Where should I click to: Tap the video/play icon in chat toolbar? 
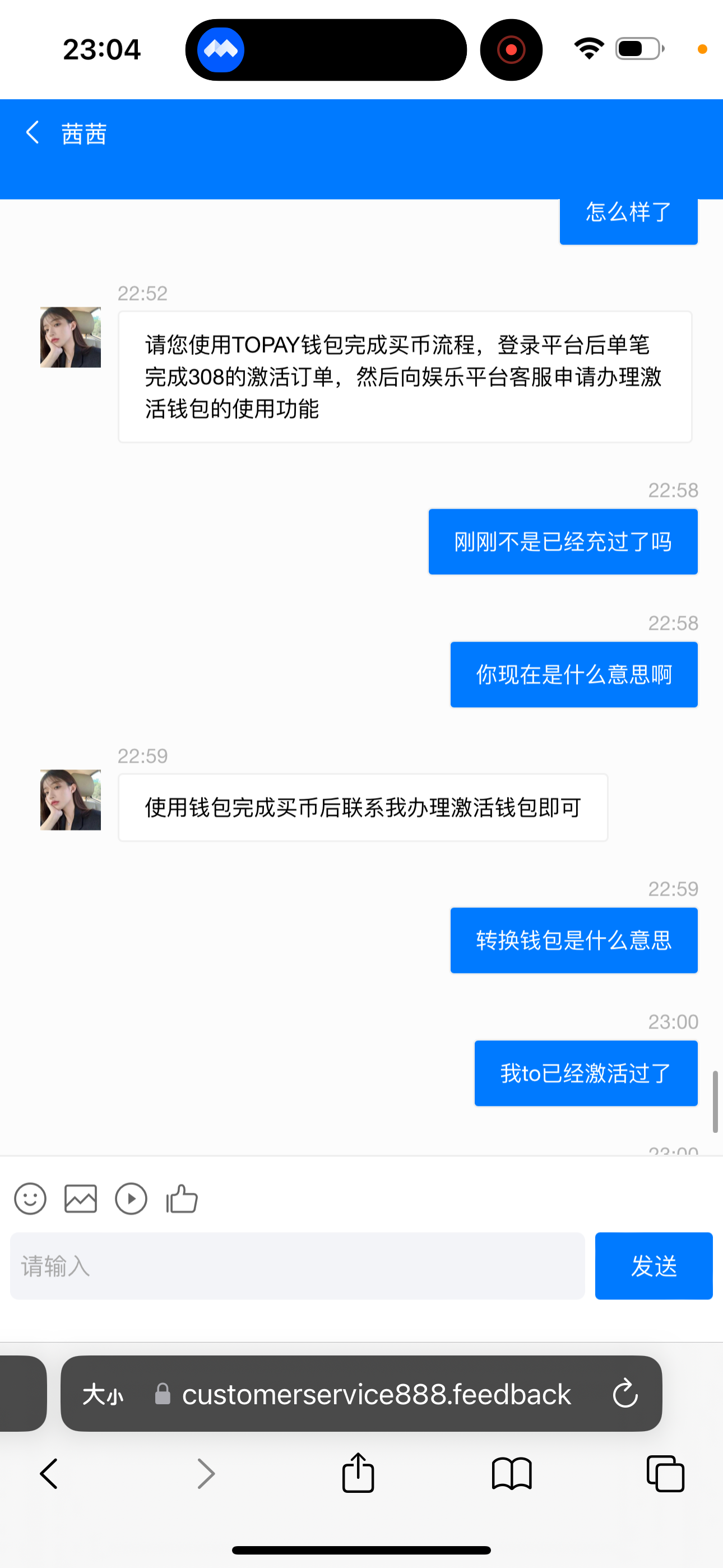131,1198
